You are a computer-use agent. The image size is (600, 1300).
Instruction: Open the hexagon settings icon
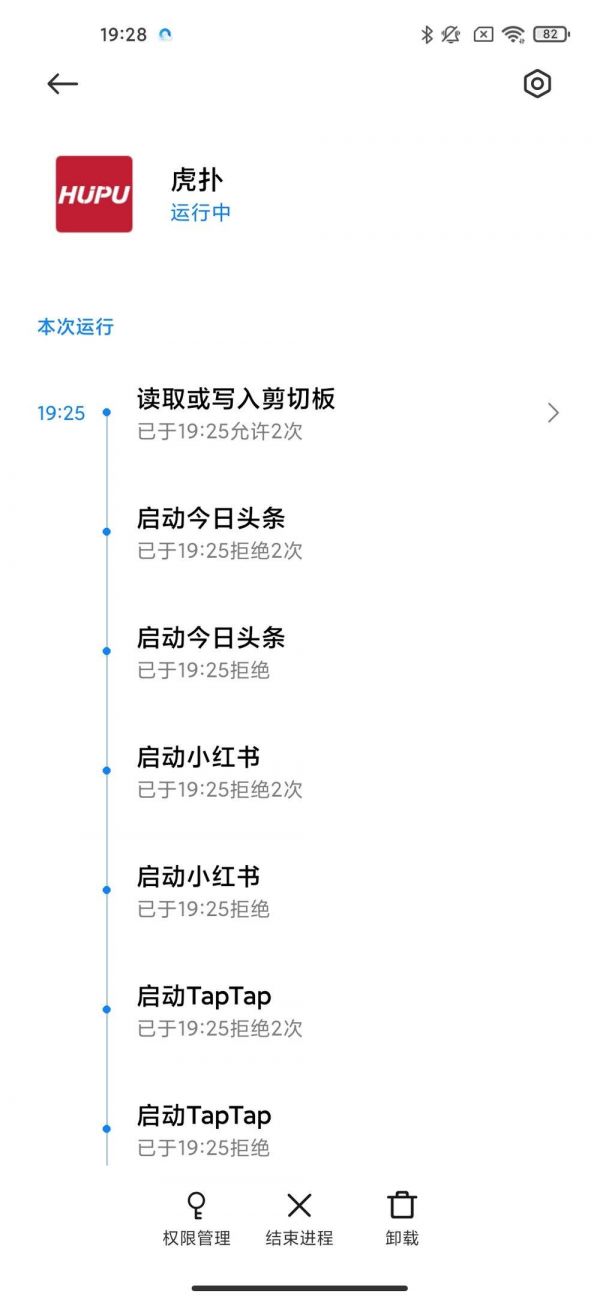pos(537,84)
